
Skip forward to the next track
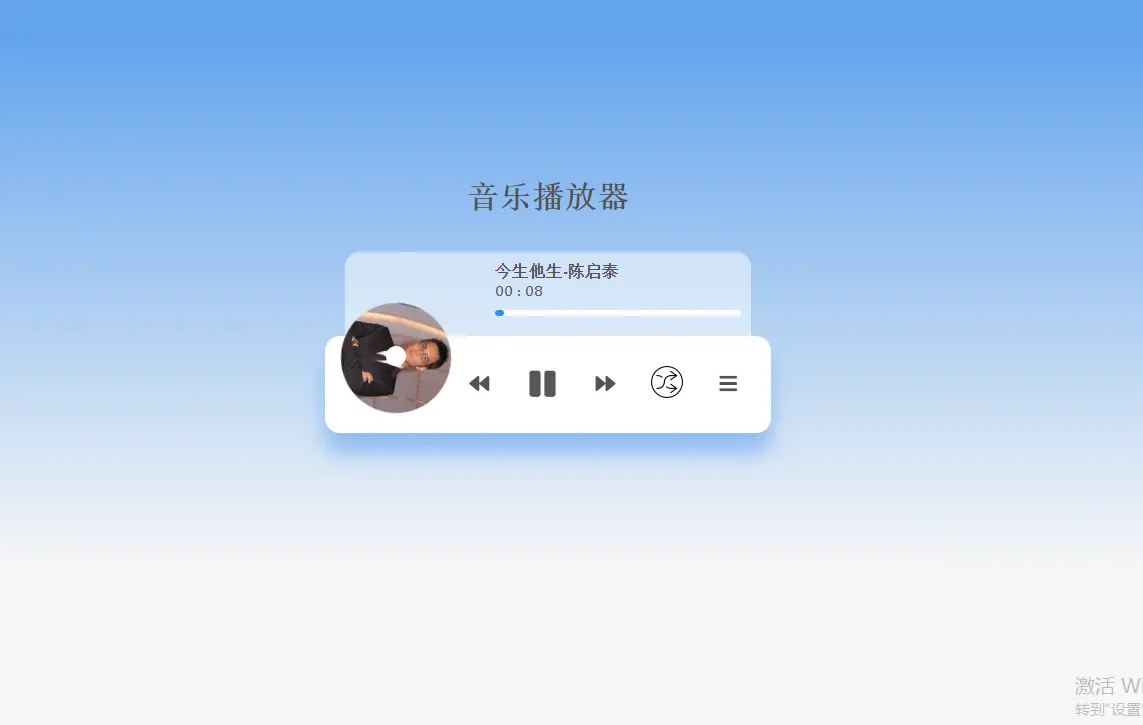(605, 383)
